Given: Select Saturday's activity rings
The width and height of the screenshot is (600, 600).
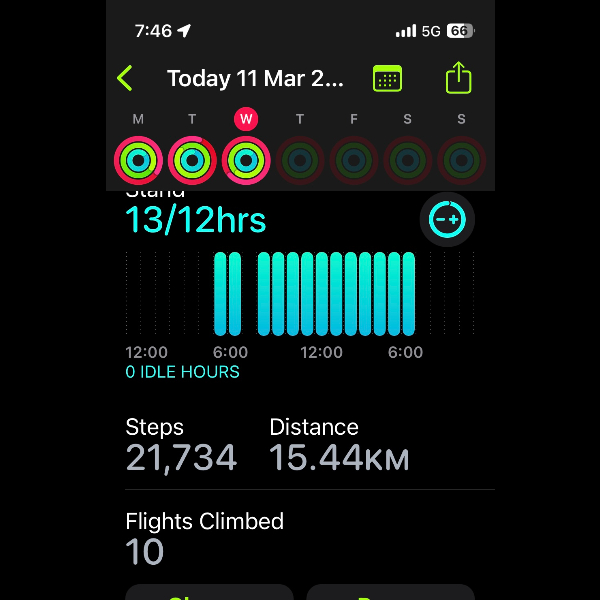Looking at the screenshot, I should pos(408,160).
